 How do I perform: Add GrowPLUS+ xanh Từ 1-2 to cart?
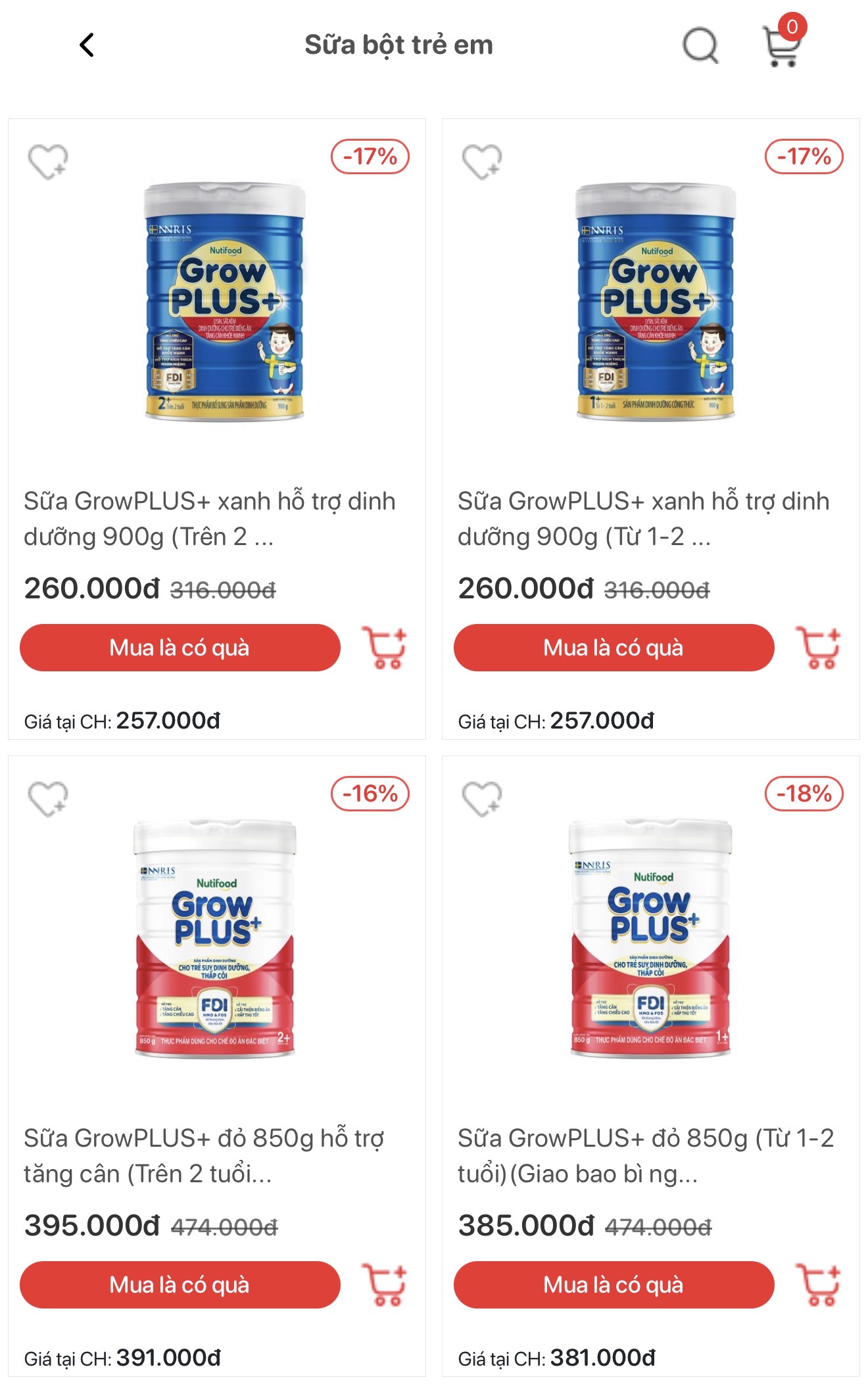819,648
